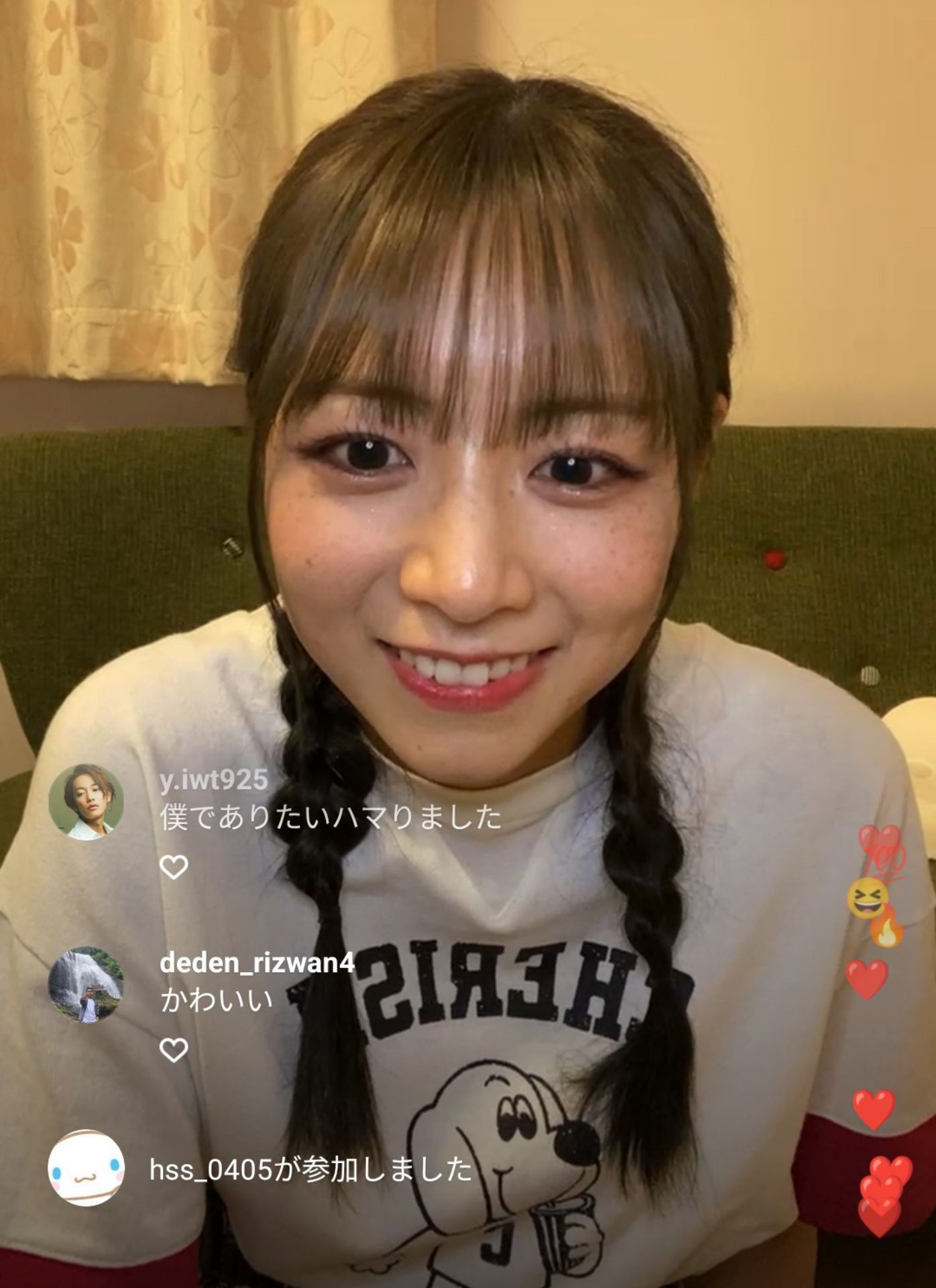Like the comment by y.iwt925
Screen dimensions: 936x1288
(174, 867)
